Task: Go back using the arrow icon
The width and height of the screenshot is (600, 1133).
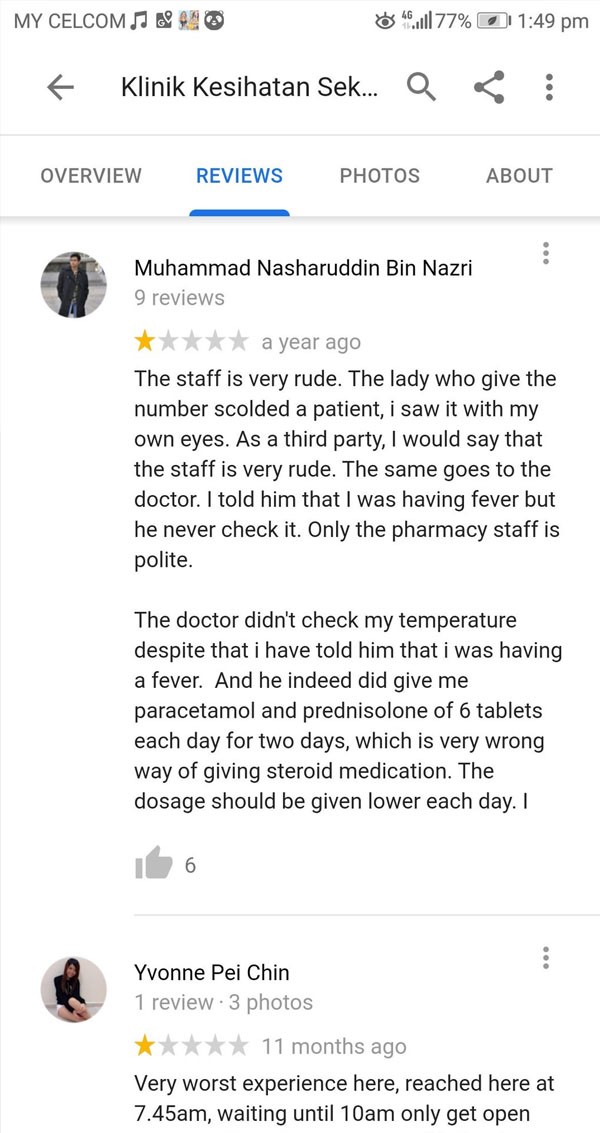Action: tap(61, 88)
